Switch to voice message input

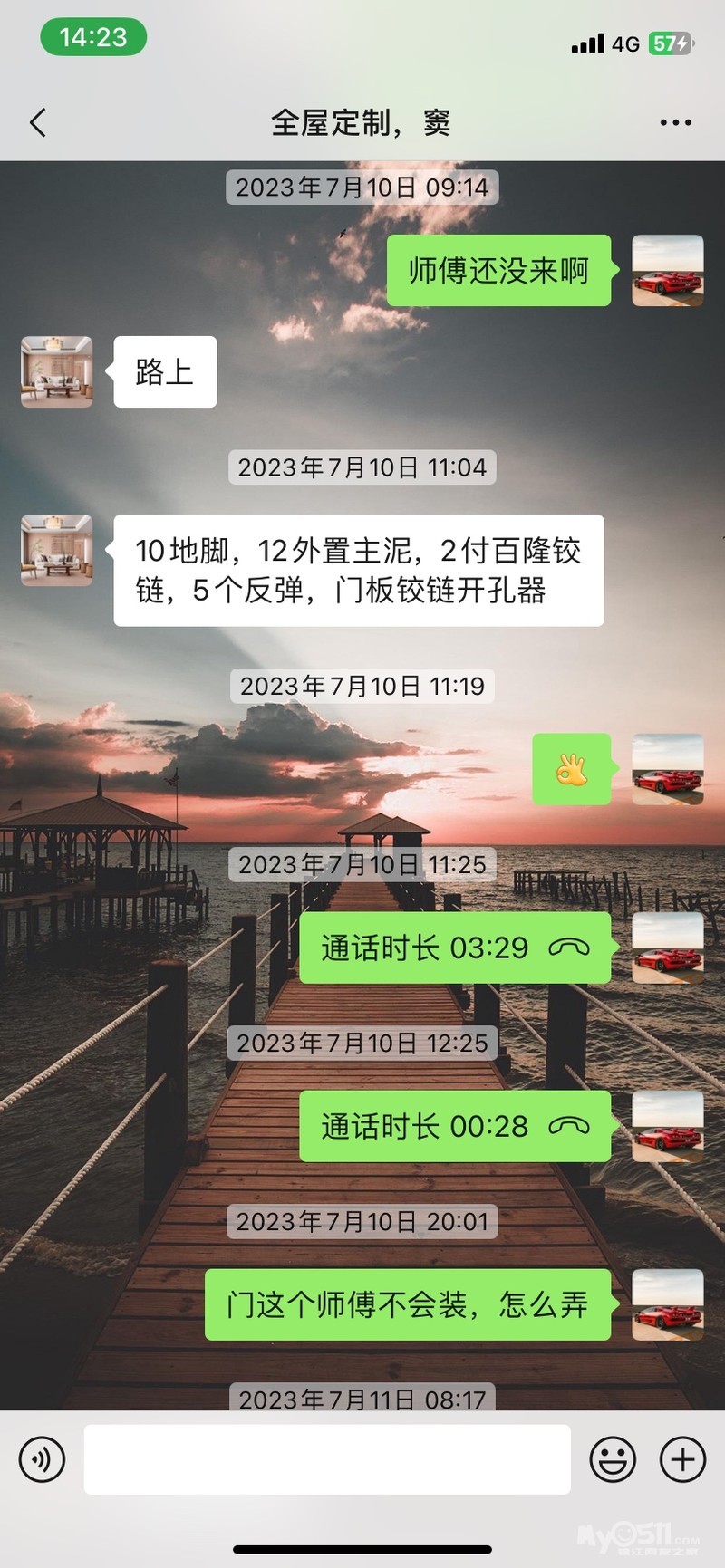tap(42, 1459)
